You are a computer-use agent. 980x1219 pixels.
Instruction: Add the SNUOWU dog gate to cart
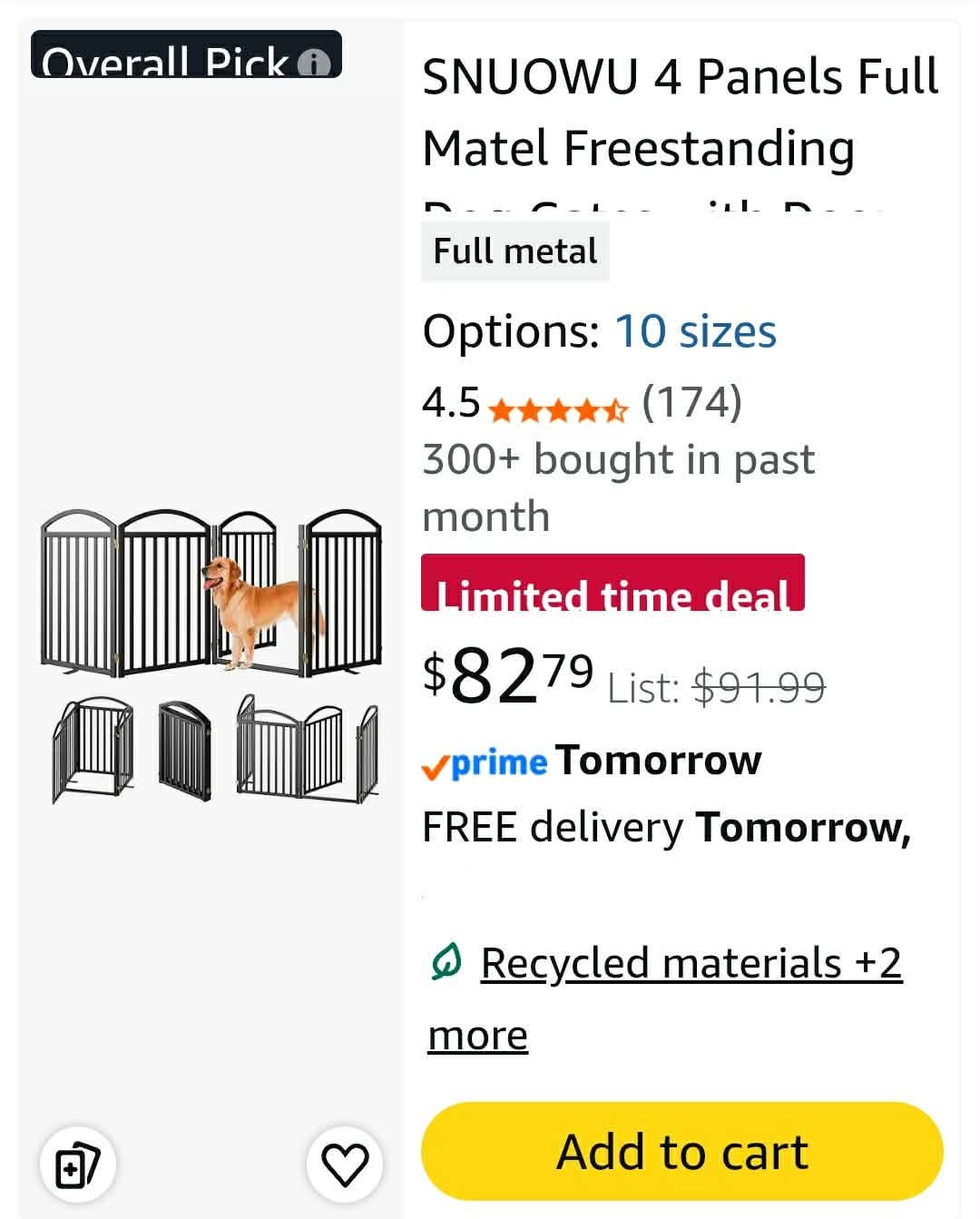point(682,1152)
